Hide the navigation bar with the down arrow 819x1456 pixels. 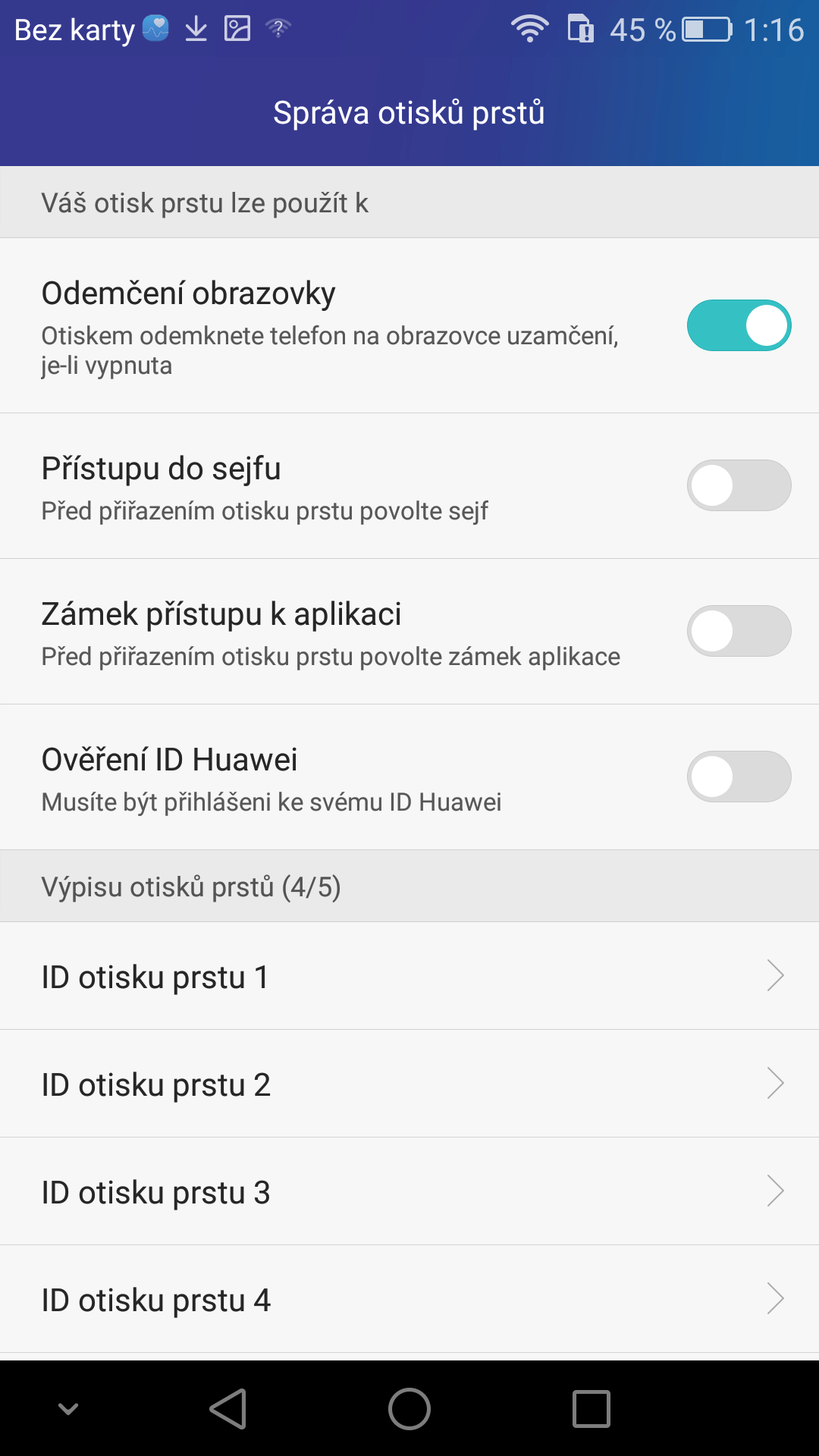pos(68,1409)
